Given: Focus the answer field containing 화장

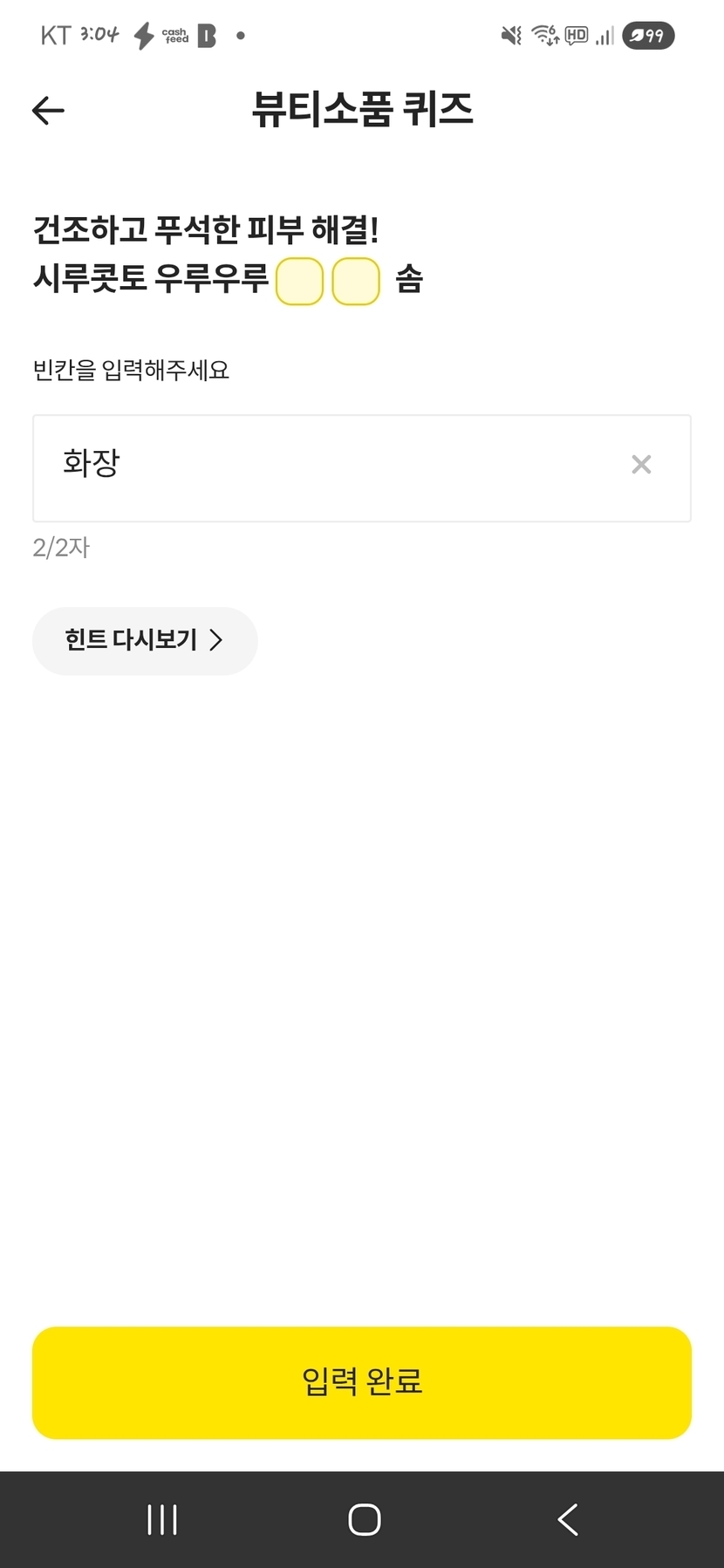Looking at the screenshot, I should pos(331,467).
